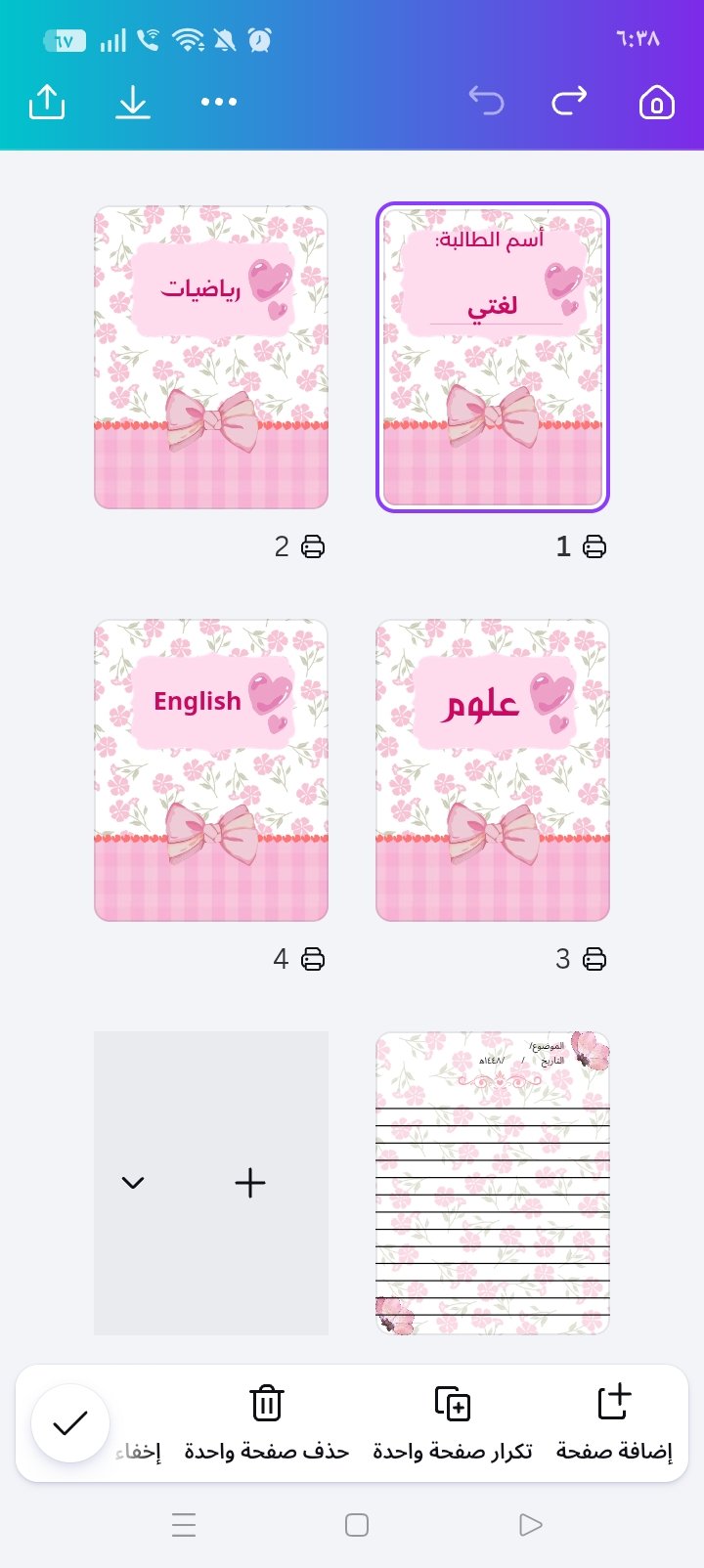The width and height of the screenshot is (704, 1568).
Task: Duplicate page with تكرار صفحة واحدة
Action: [x=453, y=1422]
